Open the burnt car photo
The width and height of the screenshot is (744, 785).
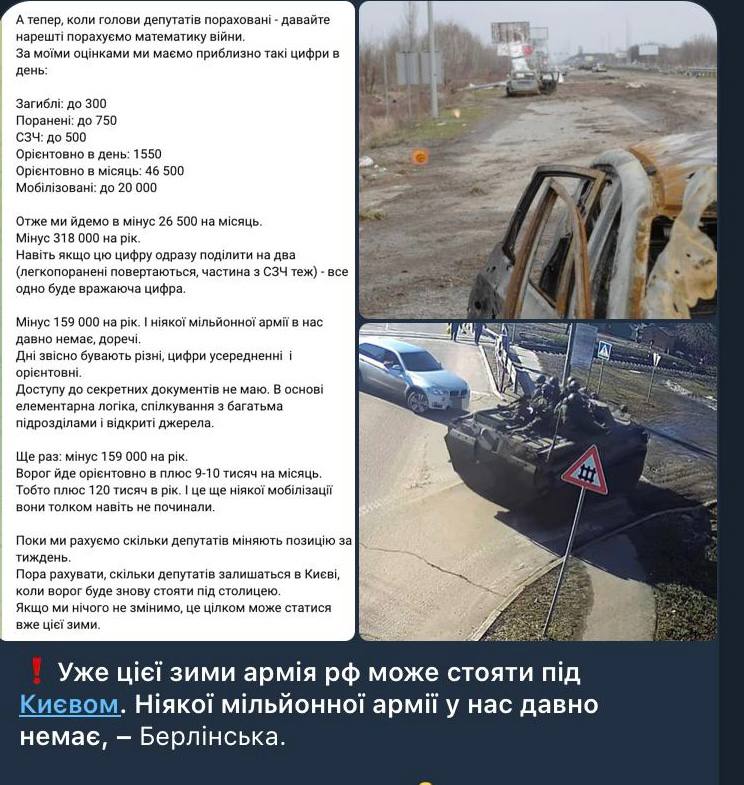[x=538, y=159]
